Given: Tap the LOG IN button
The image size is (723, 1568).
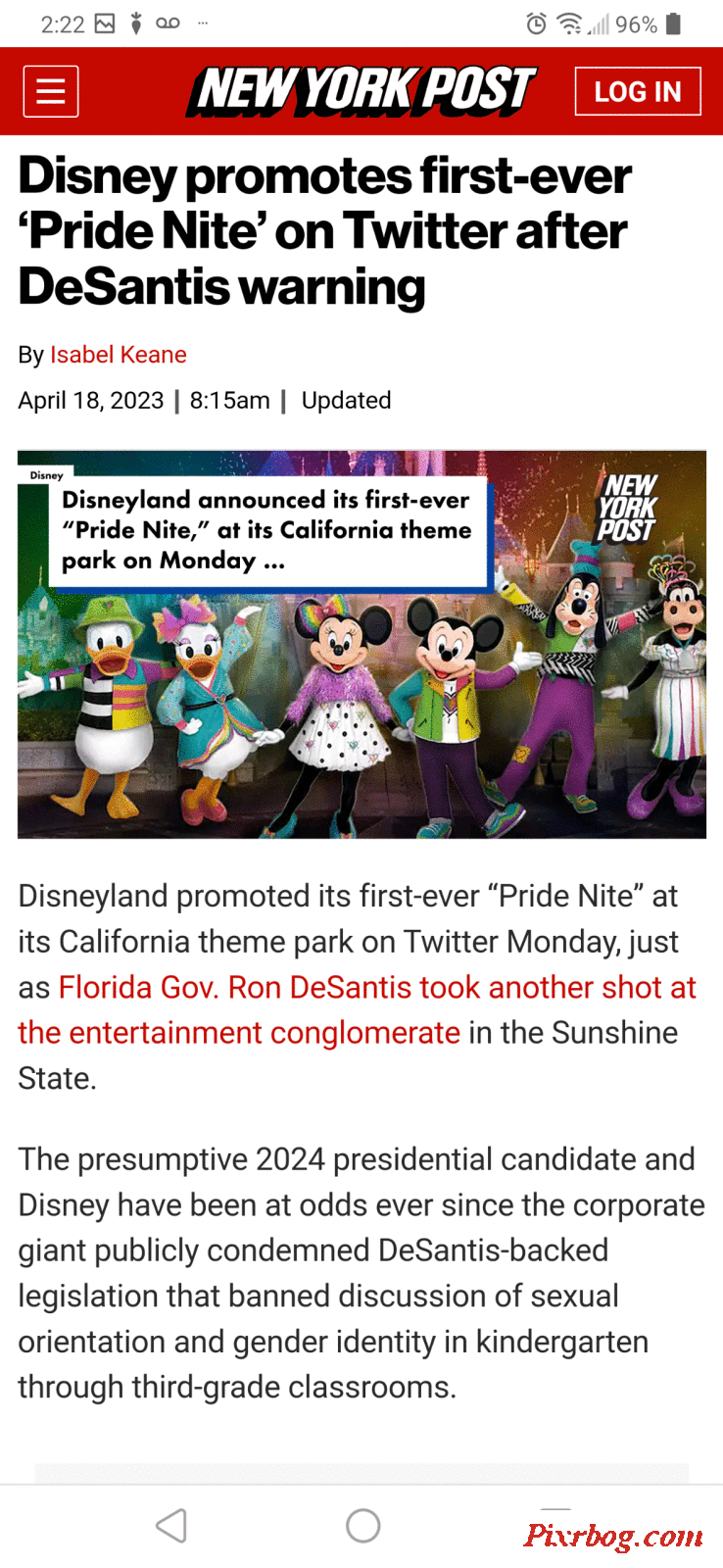Looking at the screenshot, I should pyautogui.click(x=637, y=92).
